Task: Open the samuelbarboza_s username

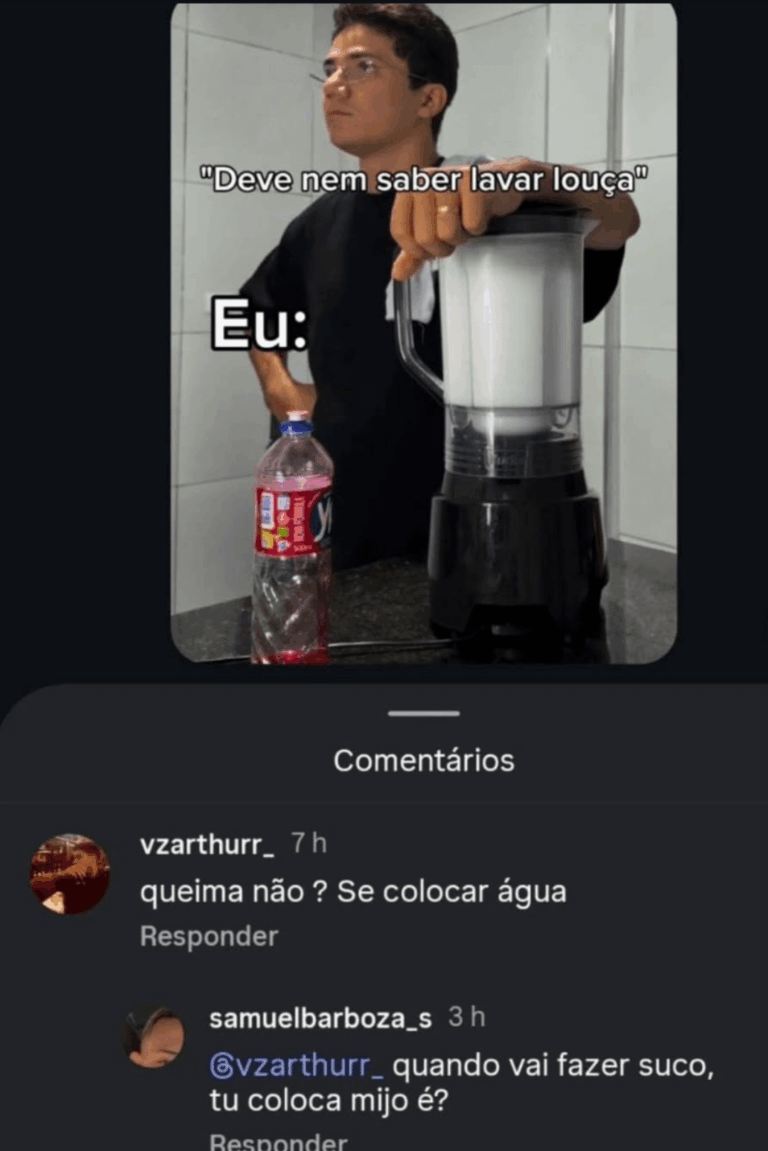Action: tap(320, 1018)
